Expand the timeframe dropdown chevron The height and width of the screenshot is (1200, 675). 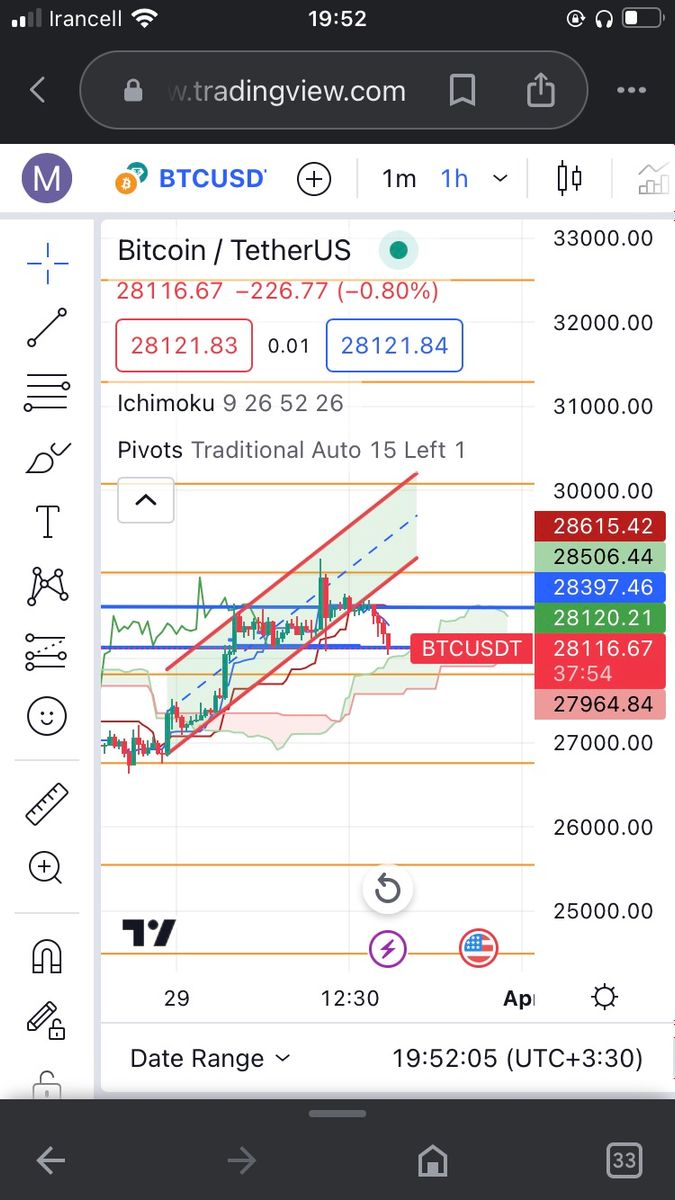(501, 179)
